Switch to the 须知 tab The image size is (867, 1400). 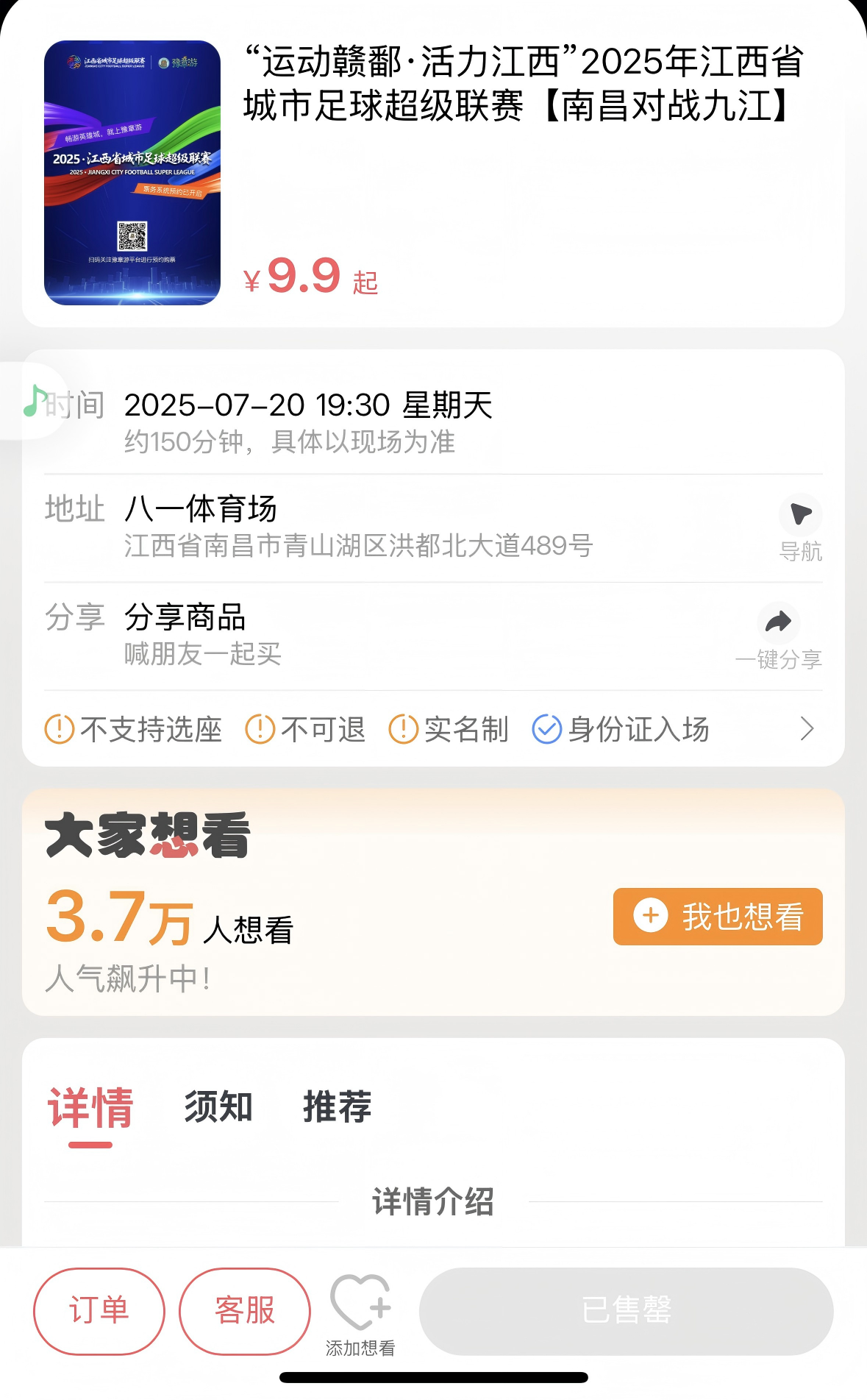click(218, 1106)
